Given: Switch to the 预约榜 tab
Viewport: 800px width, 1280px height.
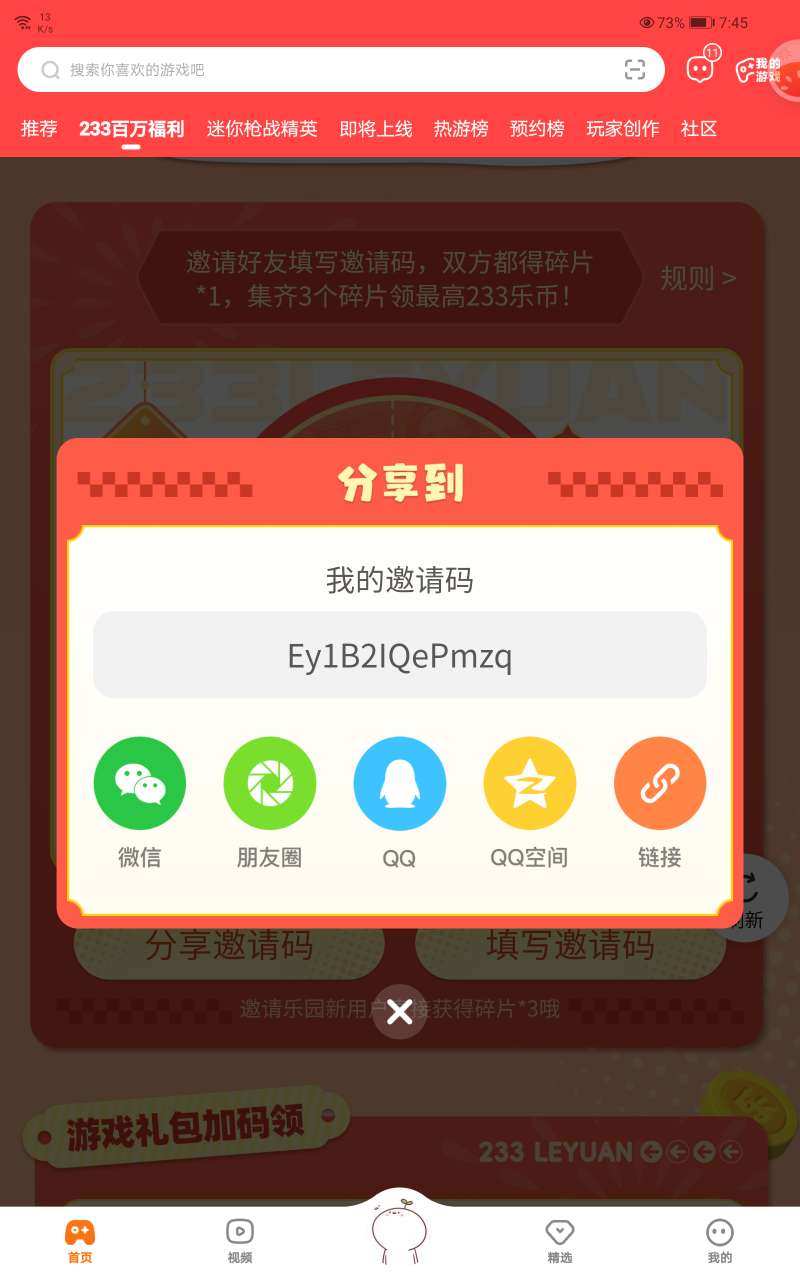Looking at the screenshot, I should pos(537,129).
